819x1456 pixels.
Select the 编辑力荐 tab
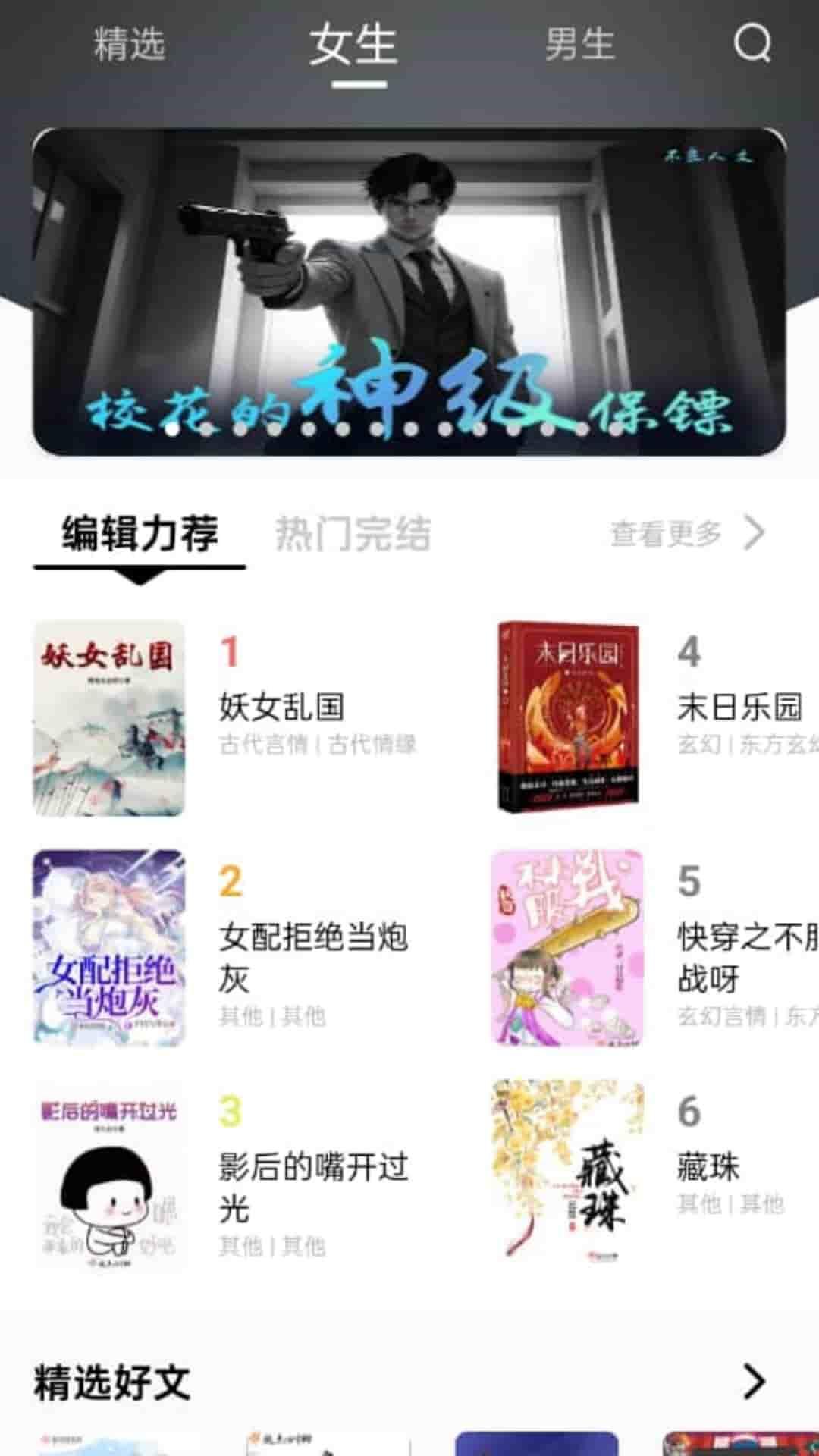(140, 533)
